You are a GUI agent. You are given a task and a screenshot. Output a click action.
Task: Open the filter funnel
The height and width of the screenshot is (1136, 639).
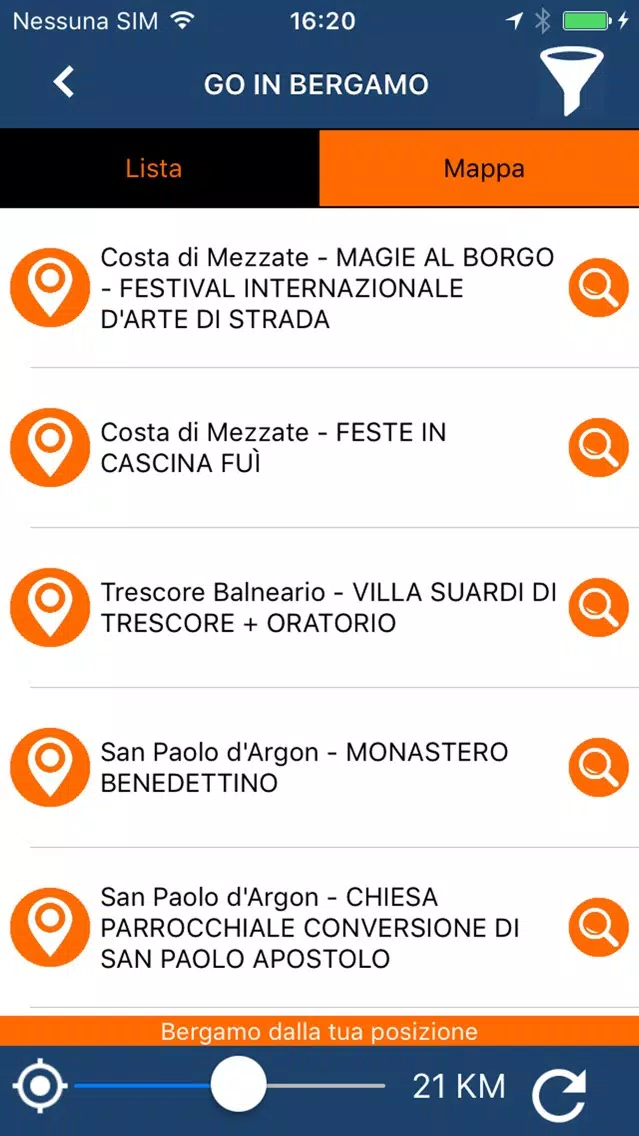pyautogui.click(x=570, y=81)
